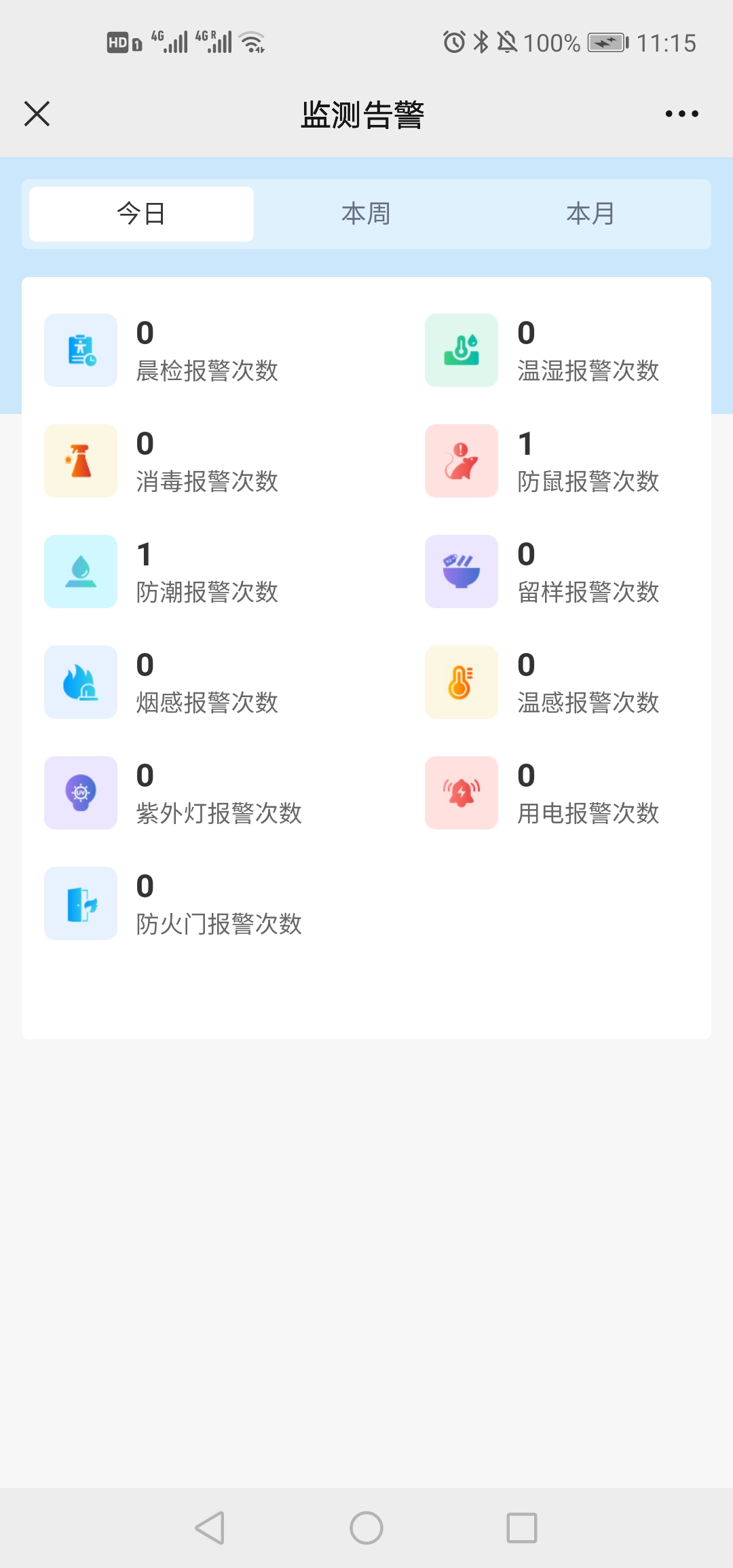The width and height of the screenshot is (733, 1568).
Task: Switch to the 本月 tab
Action: point(590,214)
